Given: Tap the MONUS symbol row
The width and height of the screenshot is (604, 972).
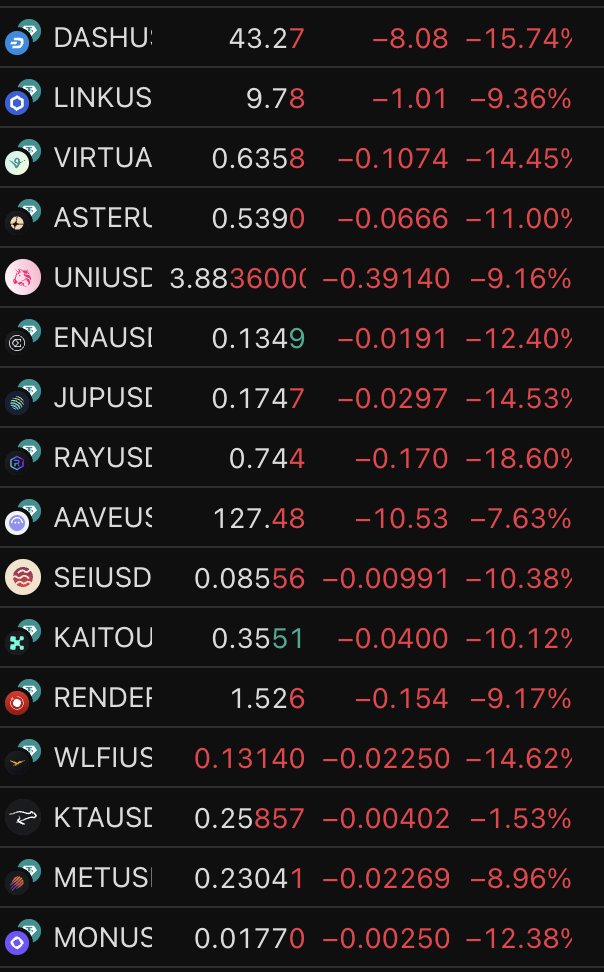Looking at the screenshot, I should coord(102,939).
